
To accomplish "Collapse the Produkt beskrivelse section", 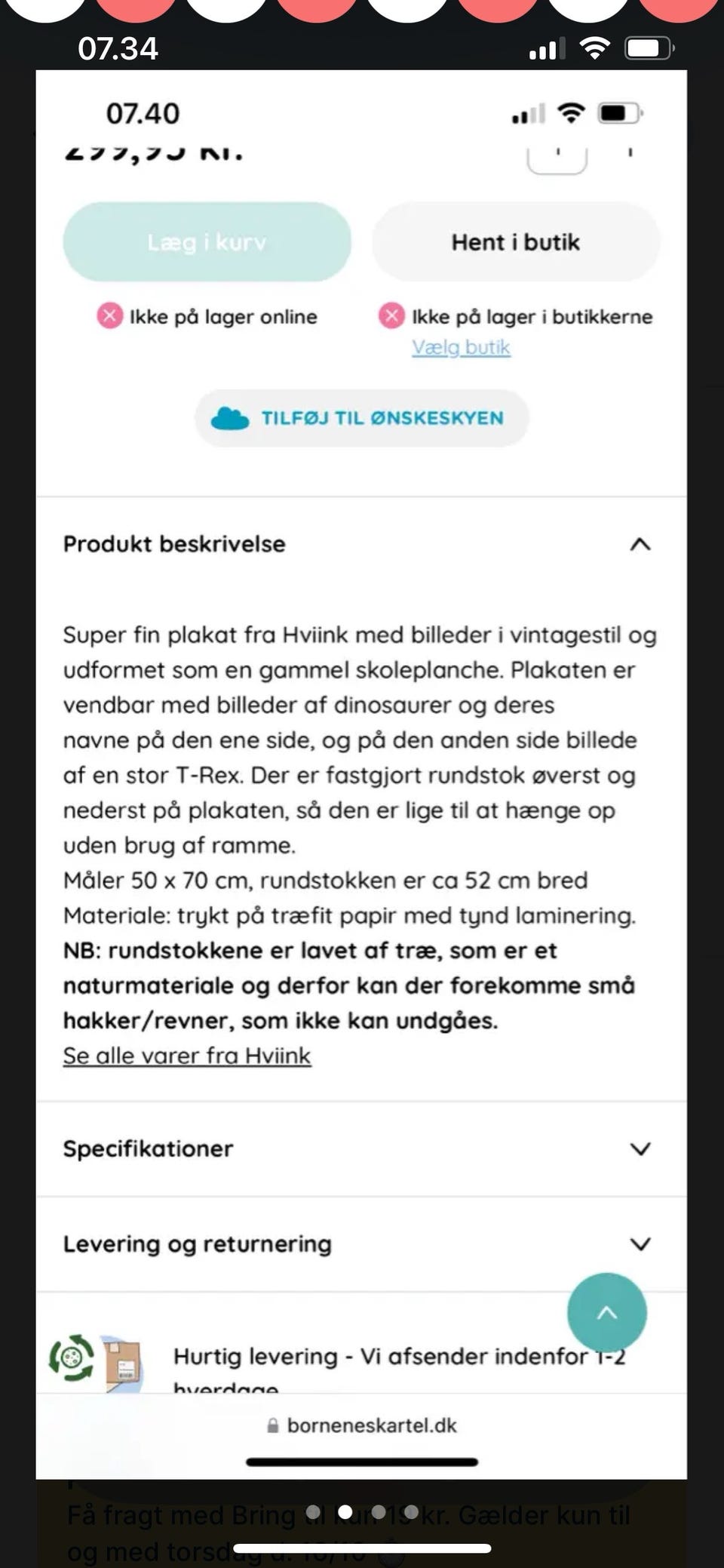I will [640, 545].
